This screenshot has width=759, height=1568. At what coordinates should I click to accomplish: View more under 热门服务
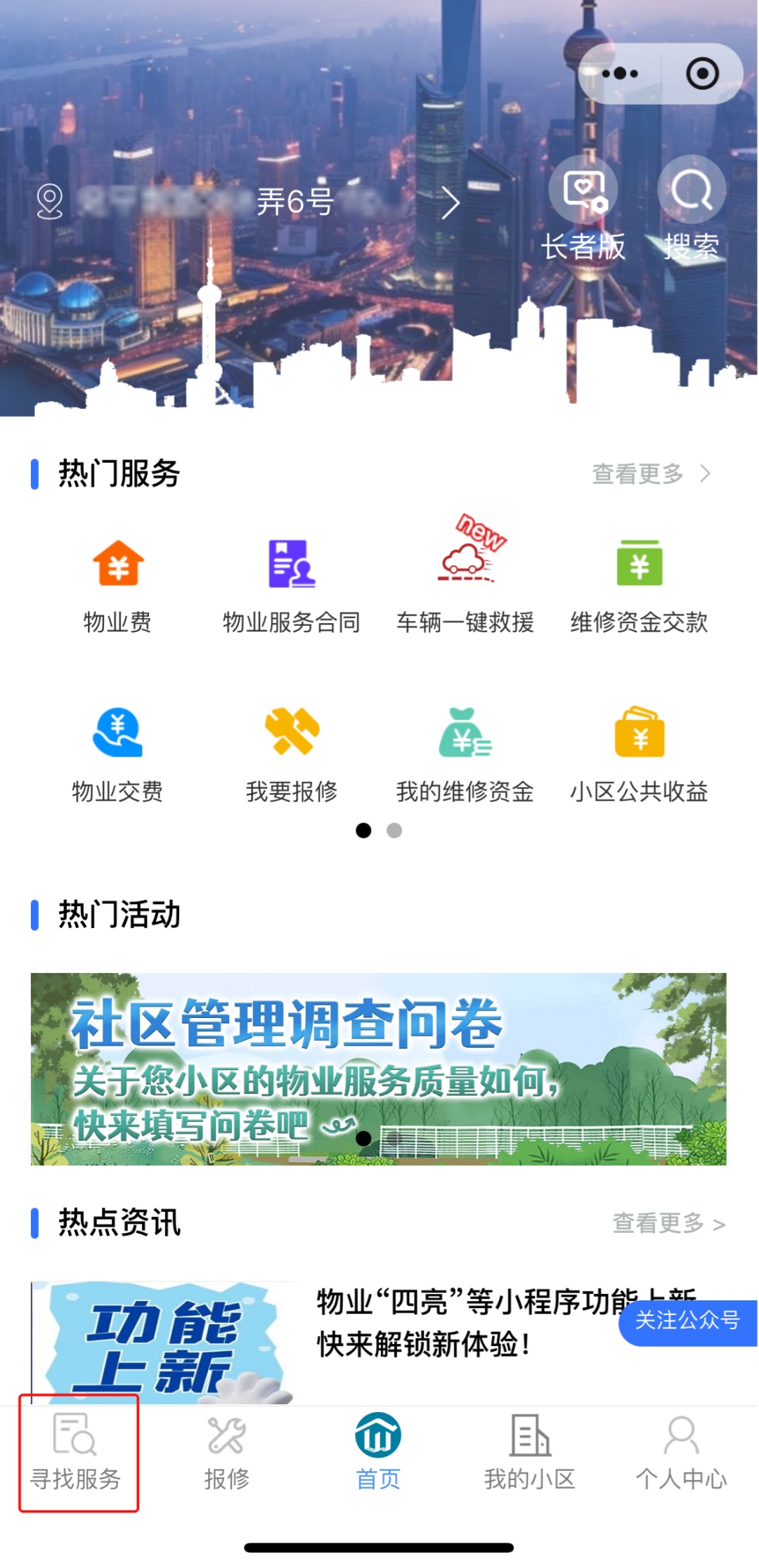tap(651, 474)
